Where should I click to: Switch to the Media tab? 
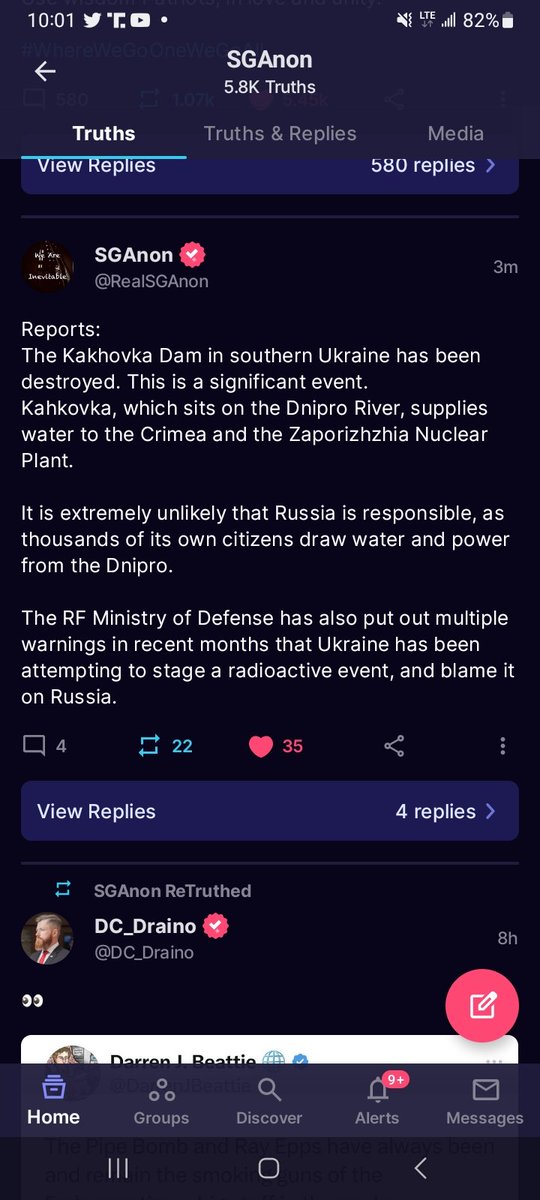point(455,133)
